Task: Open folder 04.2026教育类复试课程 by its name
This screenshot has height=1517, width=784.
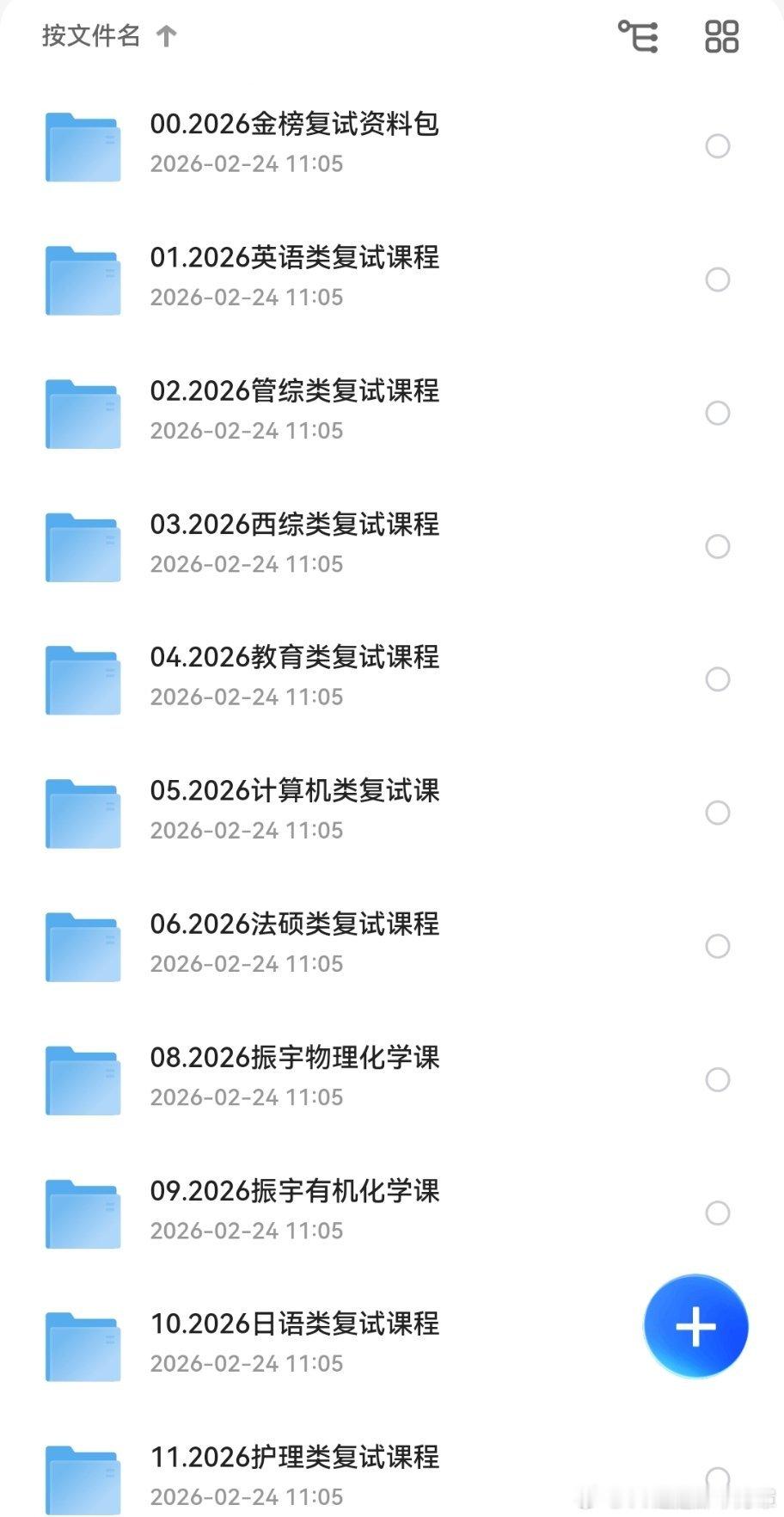Action: tap(294, 658)
